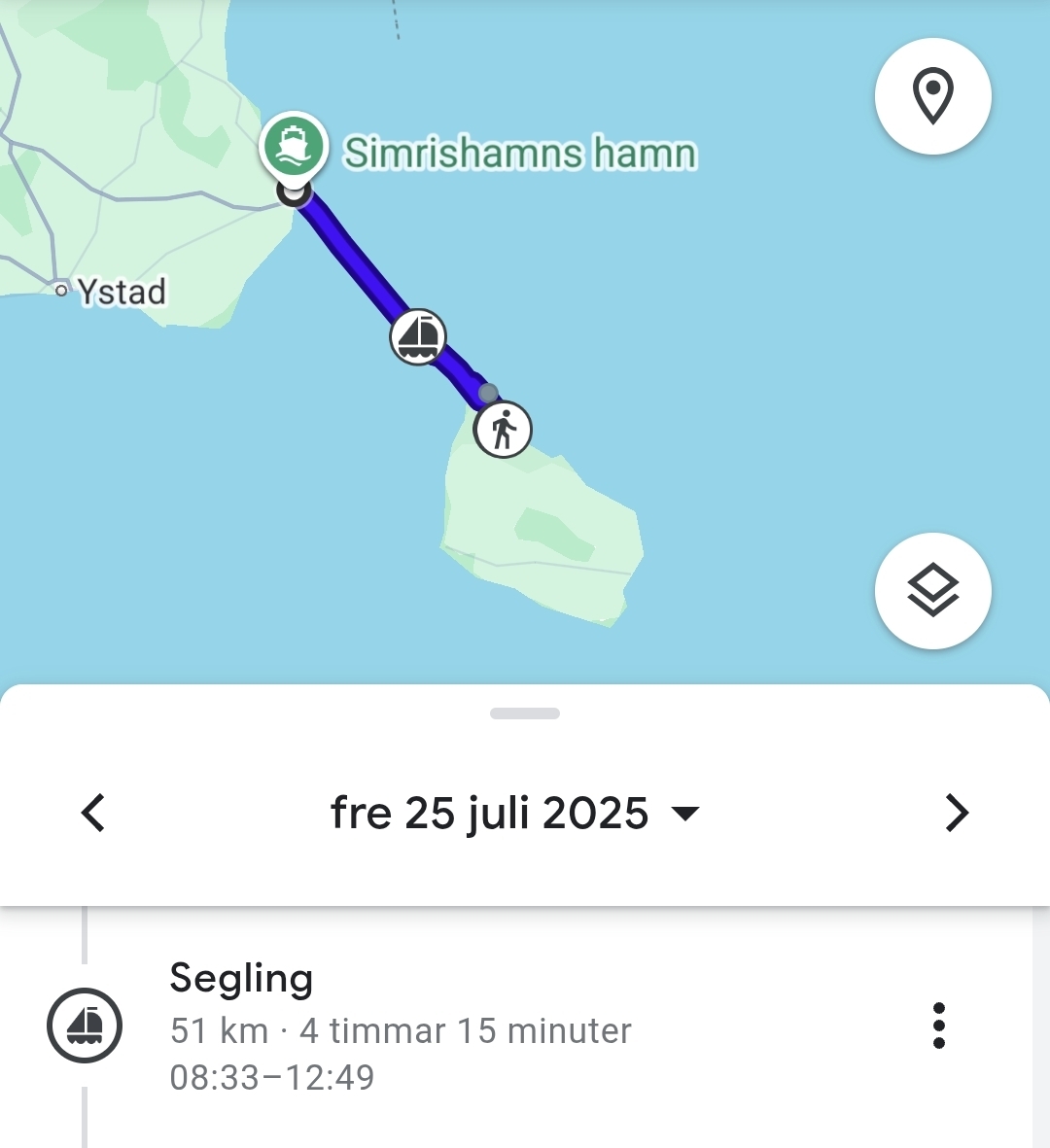The width and height of the screenshot is (1050, 1148).
Task: Expand the timeline sheet handle
Action: tap(525, 713)
